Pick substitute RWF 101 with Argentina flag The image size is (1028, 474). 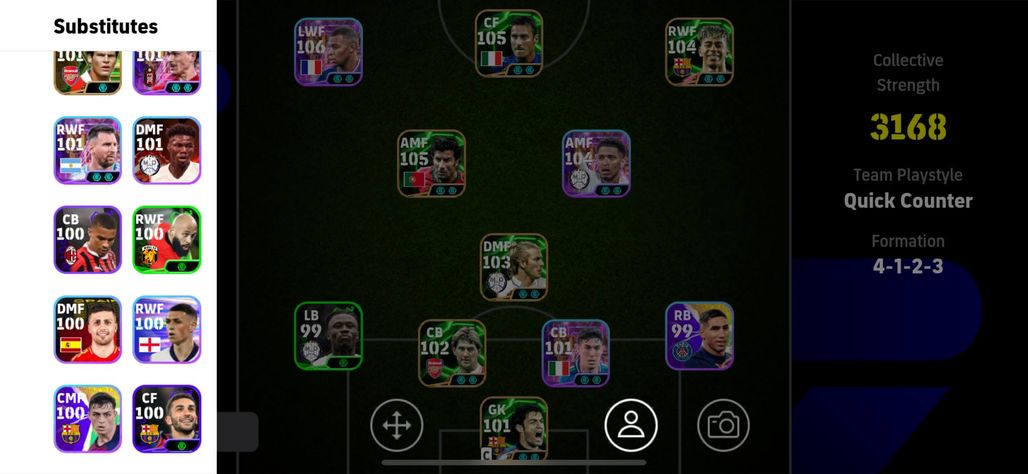click(88, 151)
